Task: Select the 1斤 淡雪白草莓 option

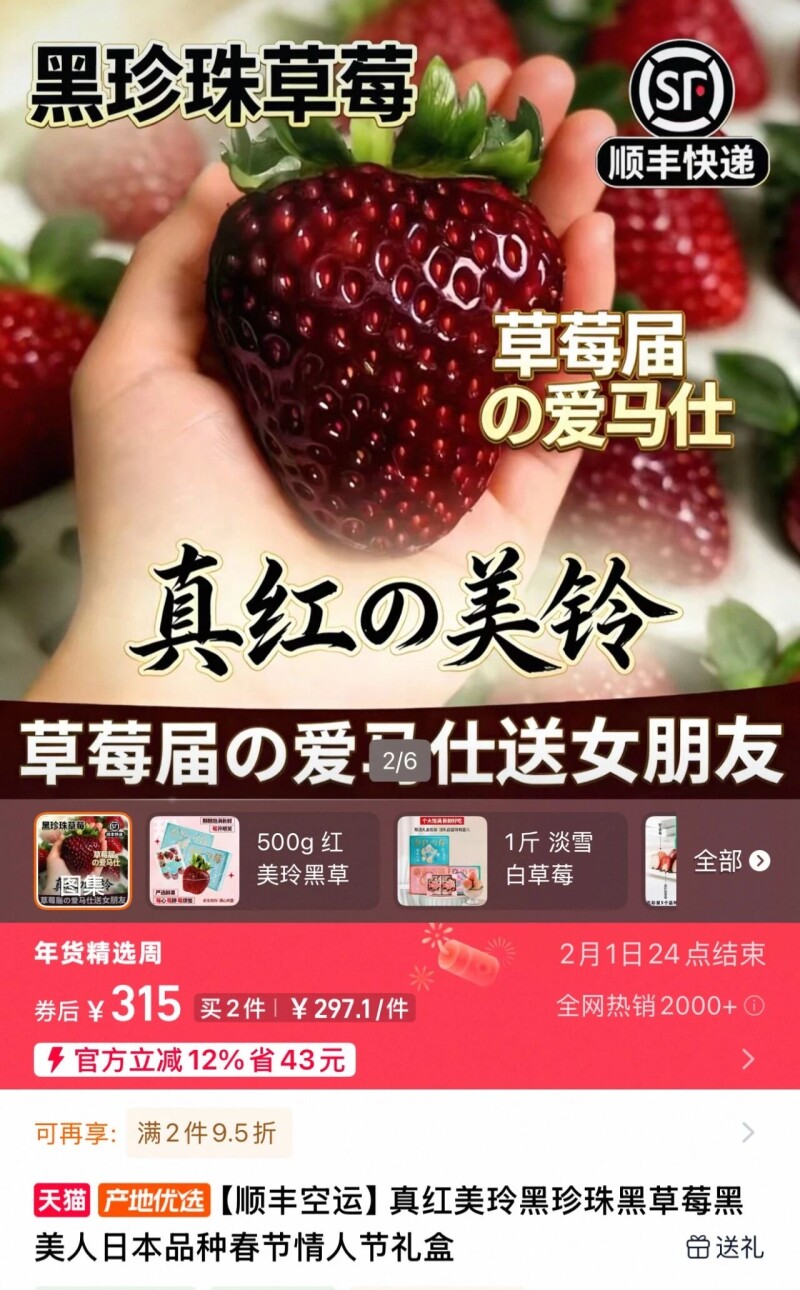Action: pyautogui.click(x=510, y=860)
